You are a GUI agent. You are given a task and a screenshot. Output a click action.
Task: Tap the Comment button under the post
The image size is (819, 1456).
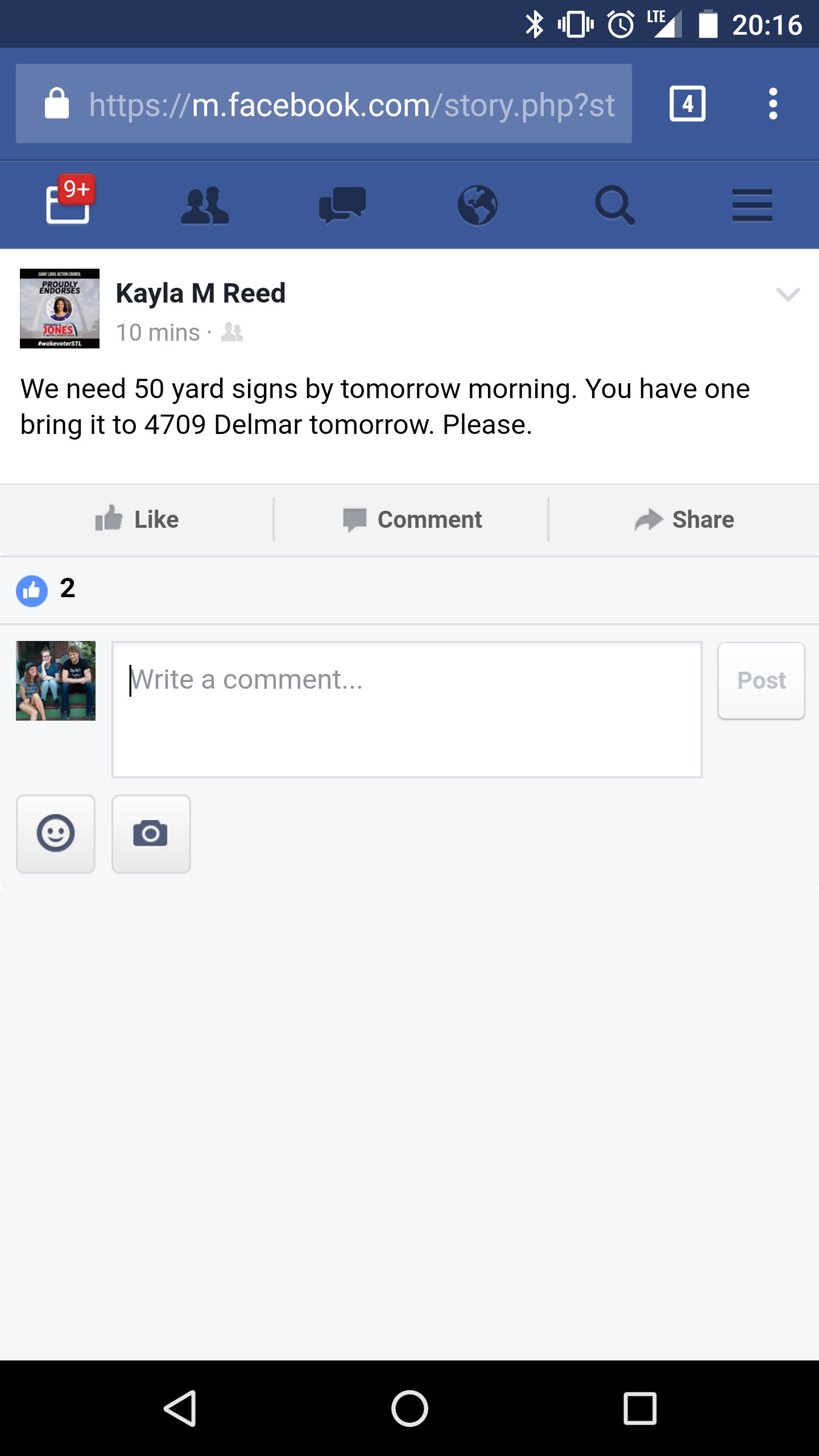coord(412,519)
